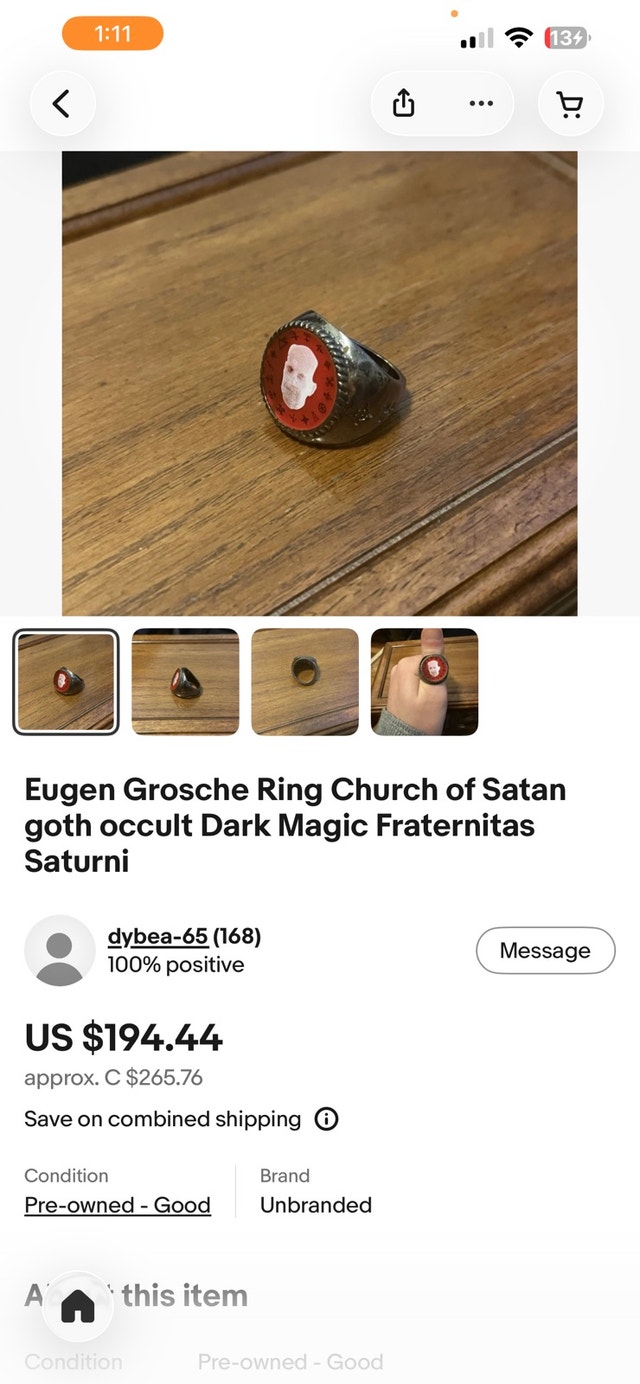Go back using the back arrow
Image resolution: width=640 pixels, height=1384 pixels.
(62, 103)
